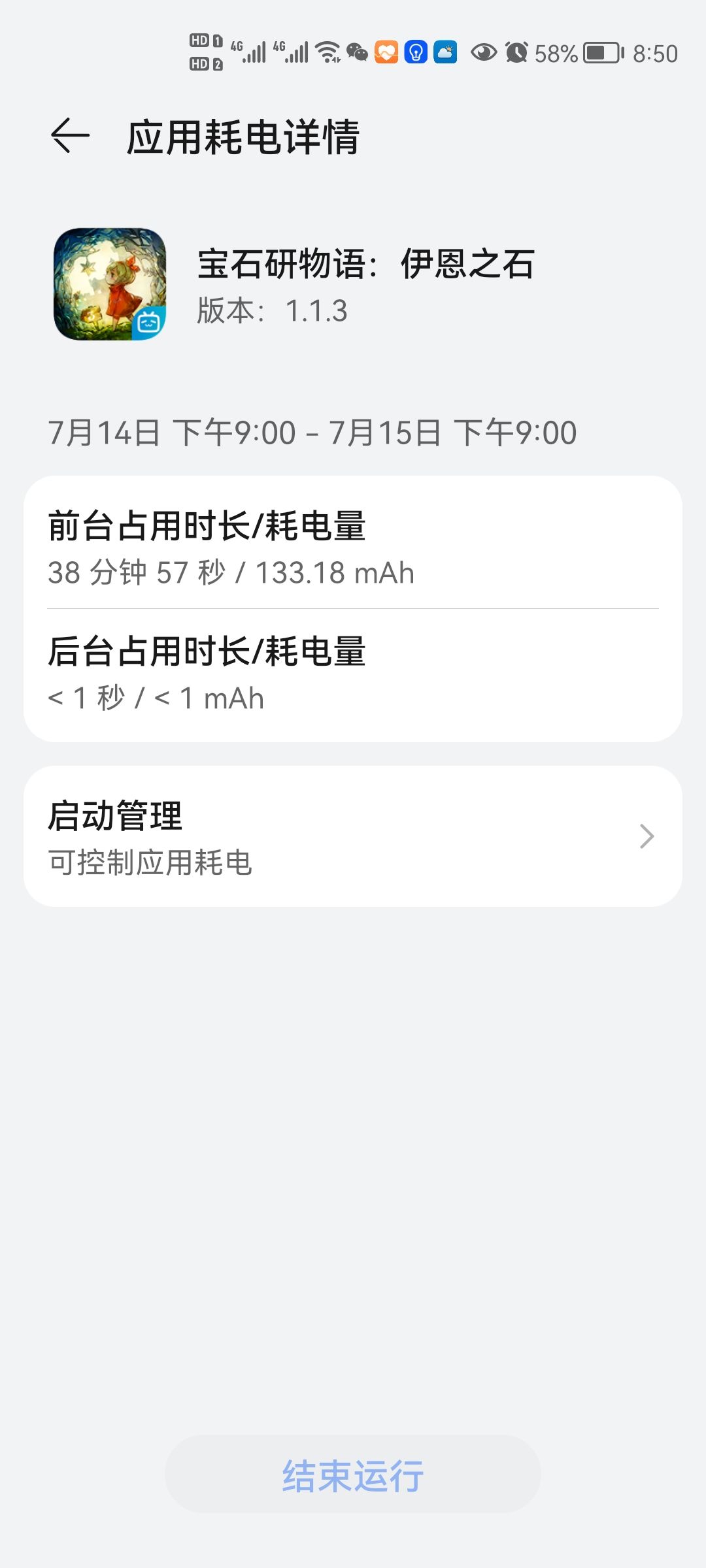The height and width of the screenshot is (1568, 706).
Task: Tap the WeChat icon in status bar
Action: 356,52
